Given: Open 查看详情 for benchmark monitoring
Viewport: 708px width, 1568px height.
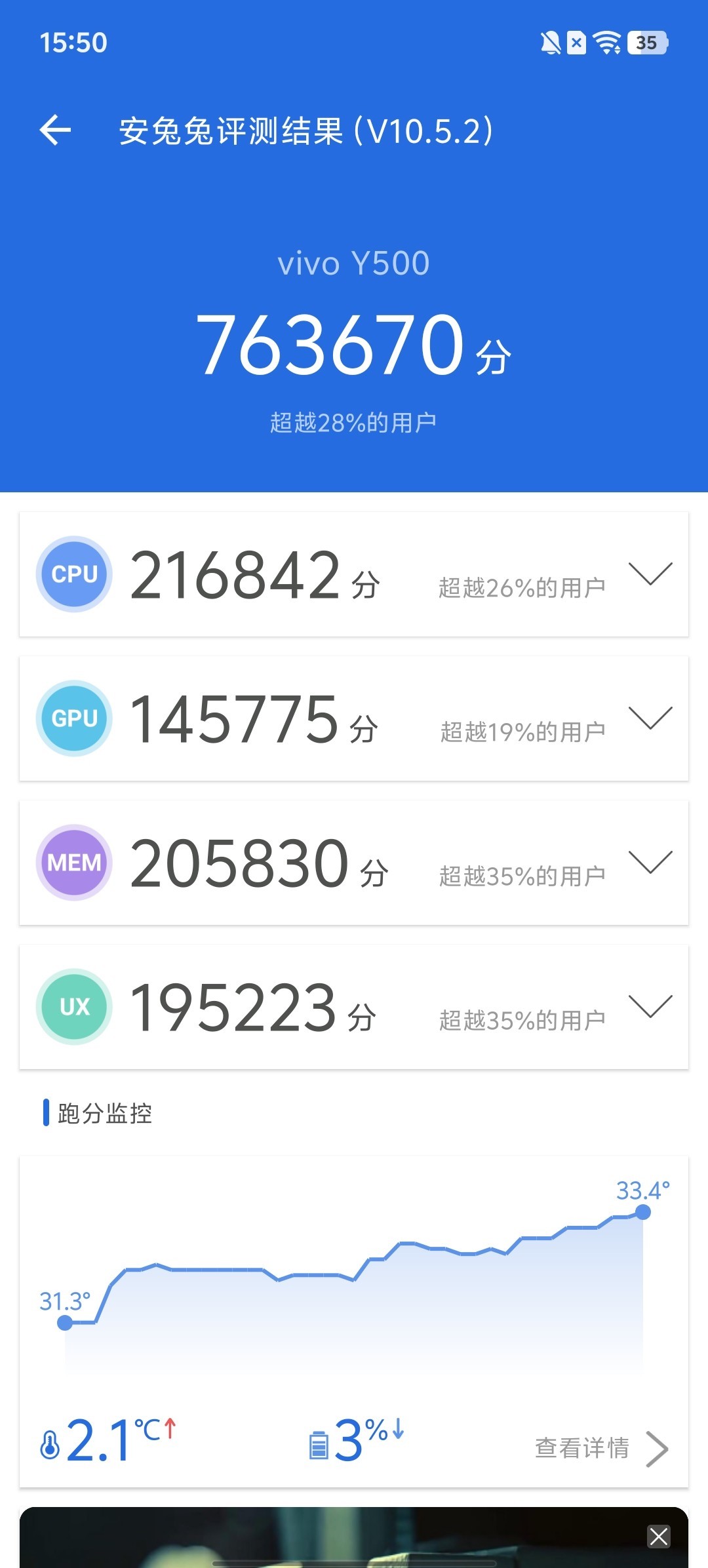Looking at the screenshot, I should (x=600, y=1448).
